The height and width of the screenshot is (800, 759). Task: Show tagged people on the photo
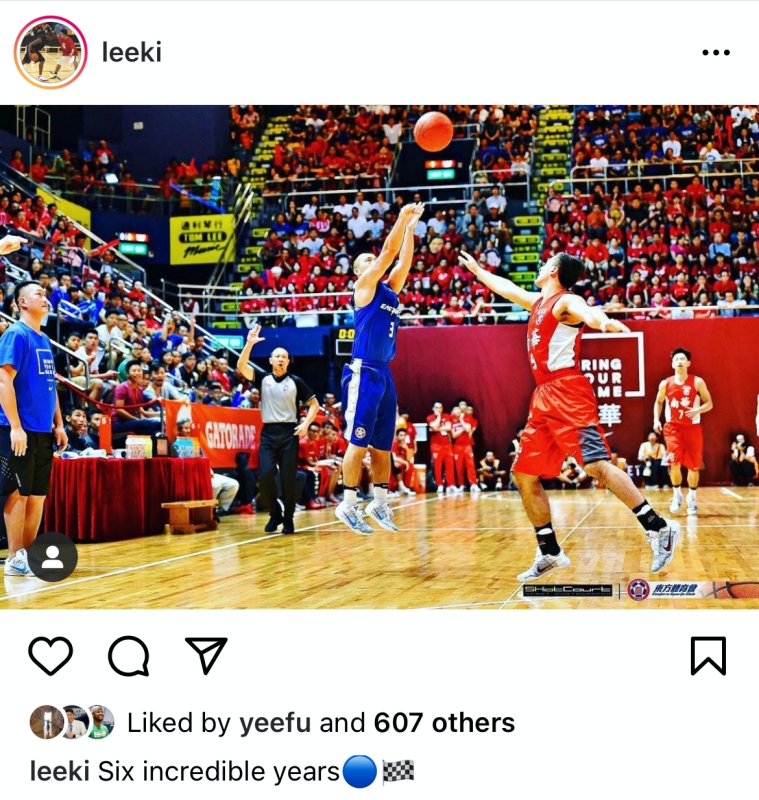coord(52,558)
